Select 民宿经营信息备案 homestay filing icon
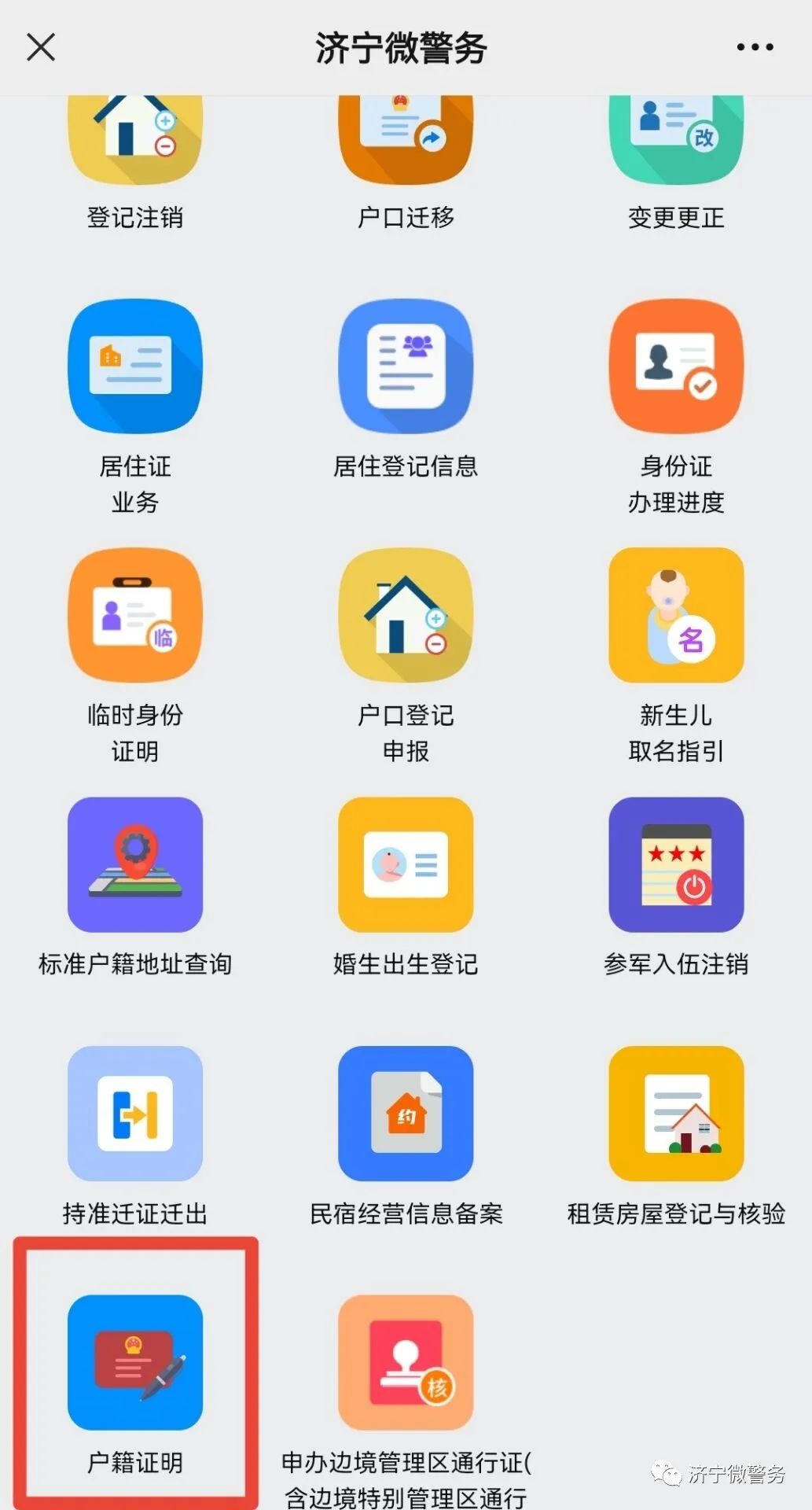The width and height of the screenshot is (812, 1510). 405,1114
